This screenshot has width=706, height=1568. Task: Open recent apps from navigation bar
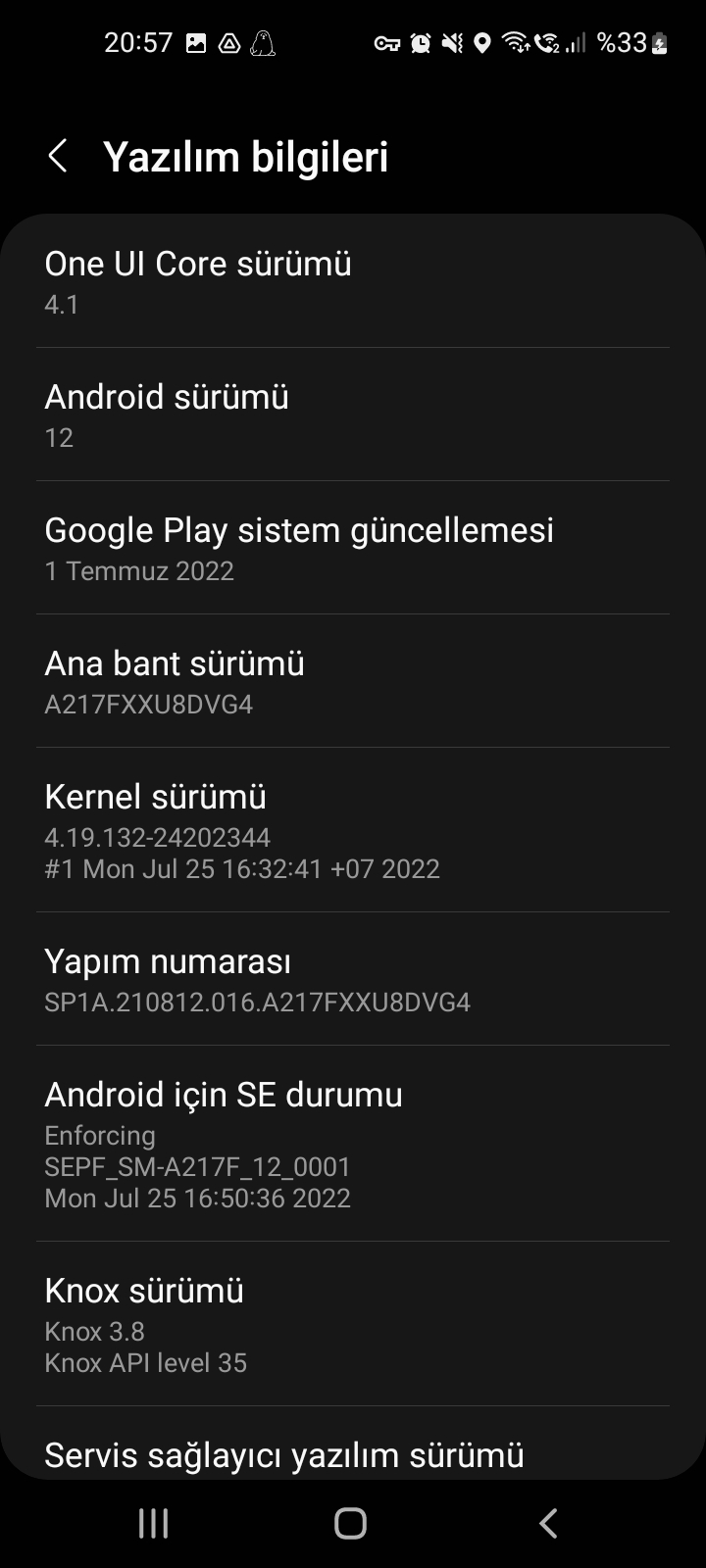[154, 1523]
